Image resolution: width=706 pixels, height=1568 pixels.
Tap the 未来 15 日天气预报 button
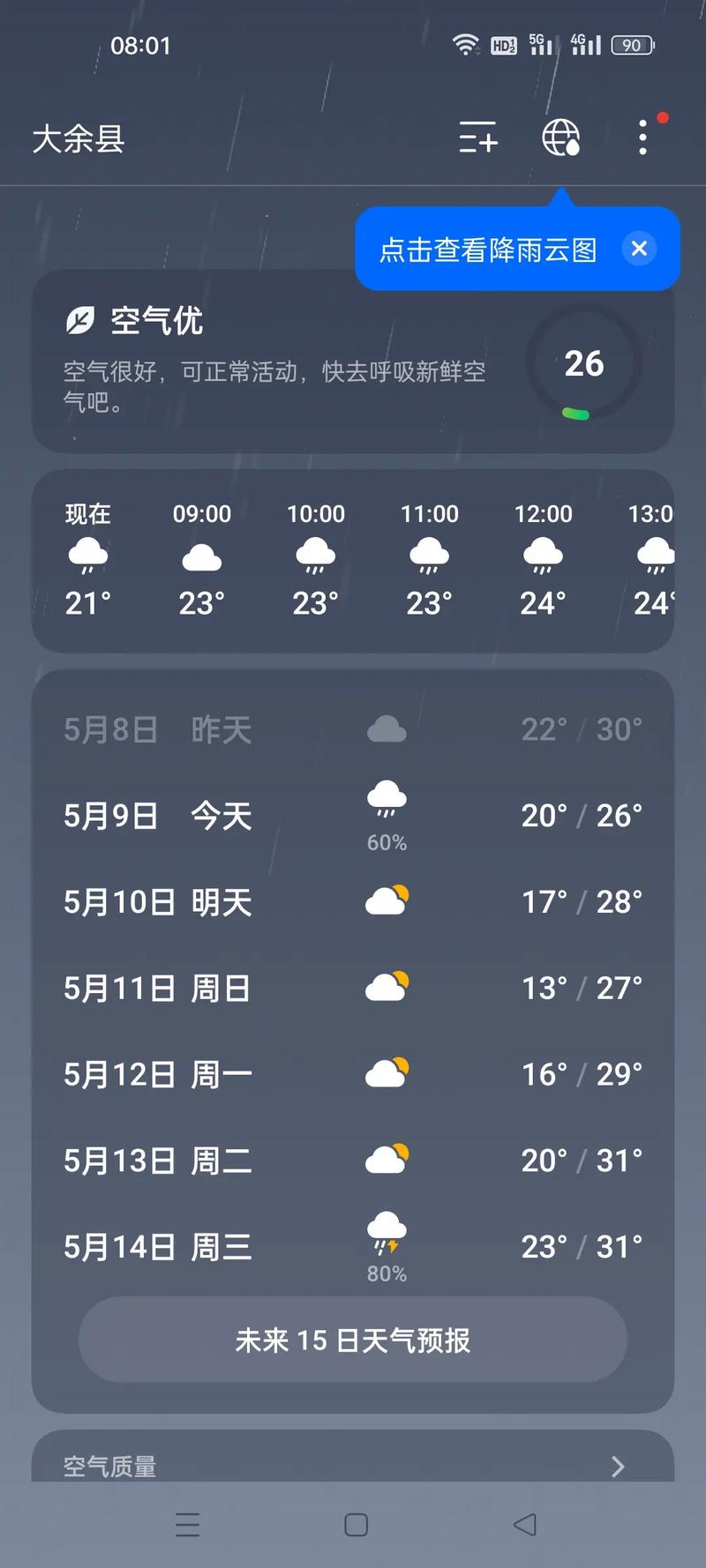point(353,1340)
